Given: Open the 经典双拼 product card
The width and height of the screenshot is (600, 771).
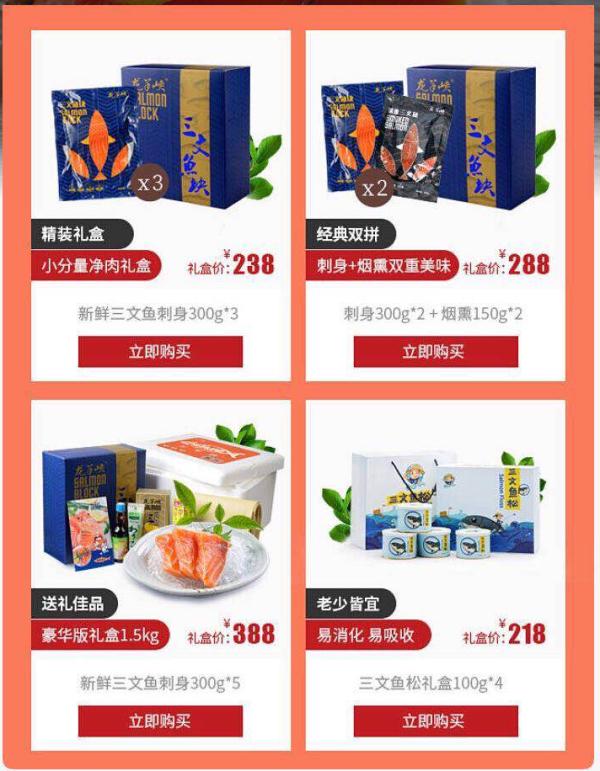Looking at the screenshot, I should (435, 130).
